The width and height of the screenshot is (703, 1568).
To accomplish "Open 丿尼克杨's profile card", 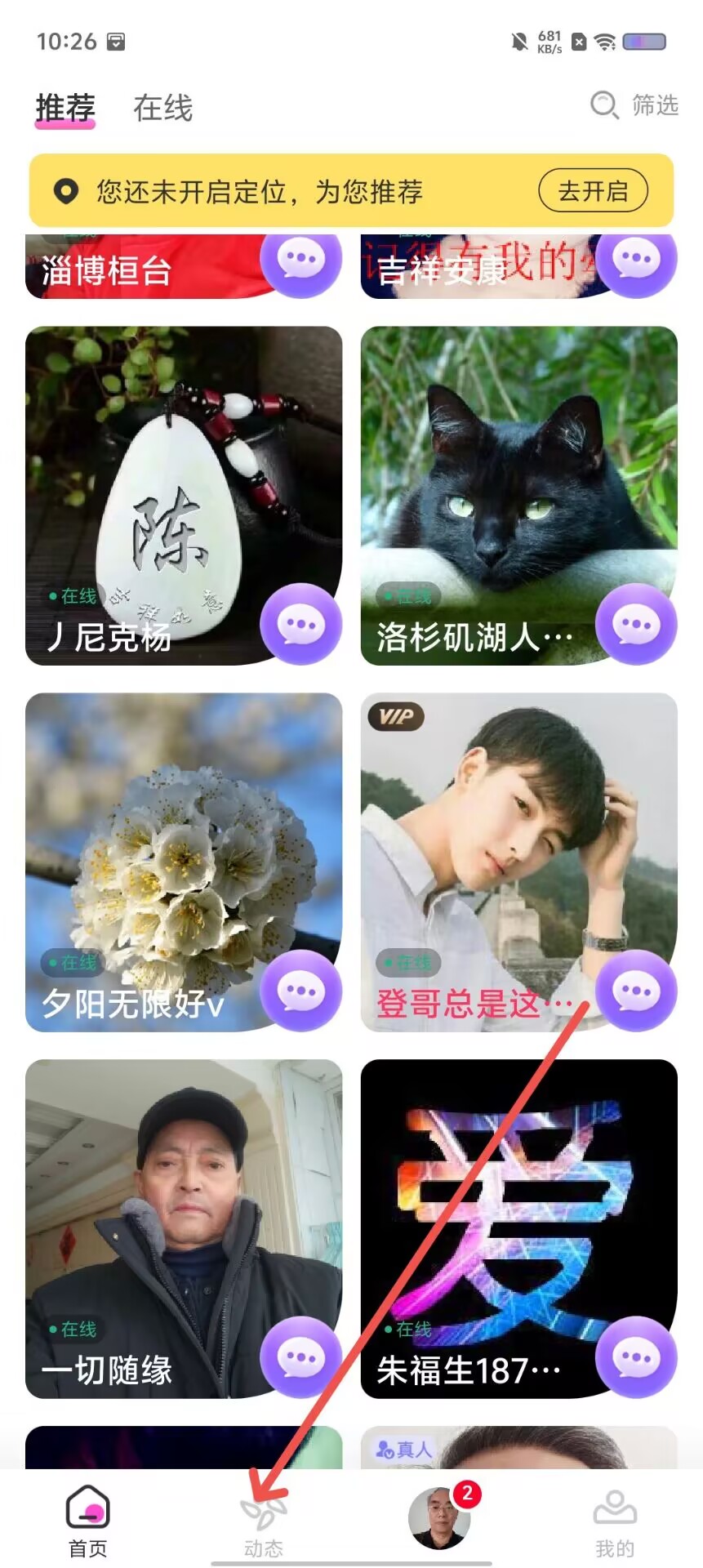I will pyautogui.click(x=184, y=496).
